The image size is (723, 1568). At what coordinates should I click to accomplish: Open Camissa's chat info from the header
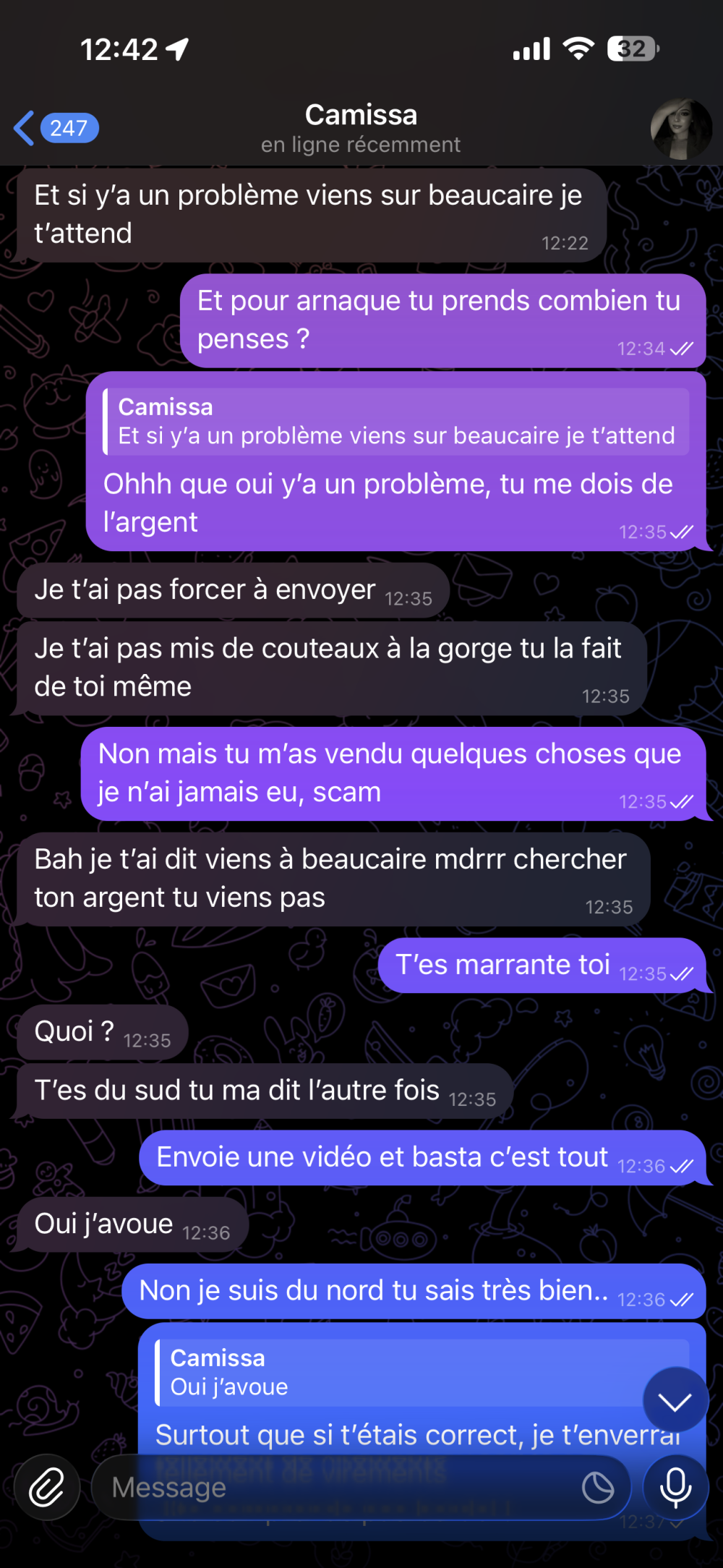361,128
